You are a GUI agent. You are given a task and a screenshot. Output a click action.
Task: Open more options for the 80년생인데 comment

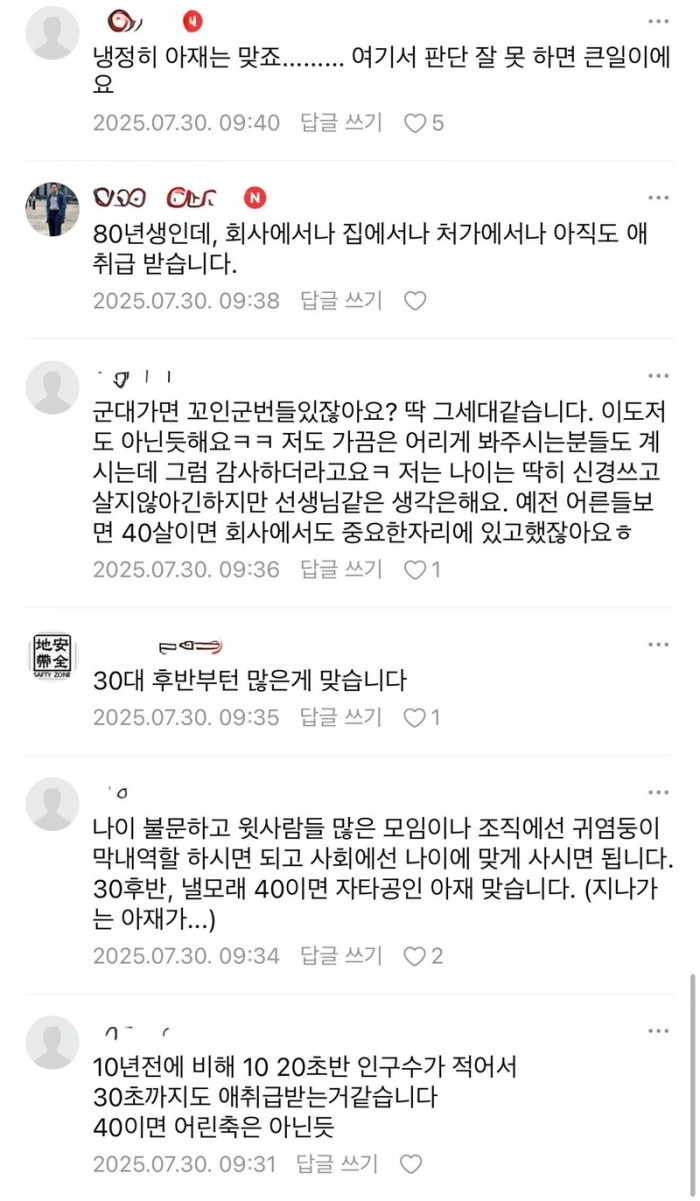click(658, 198)
